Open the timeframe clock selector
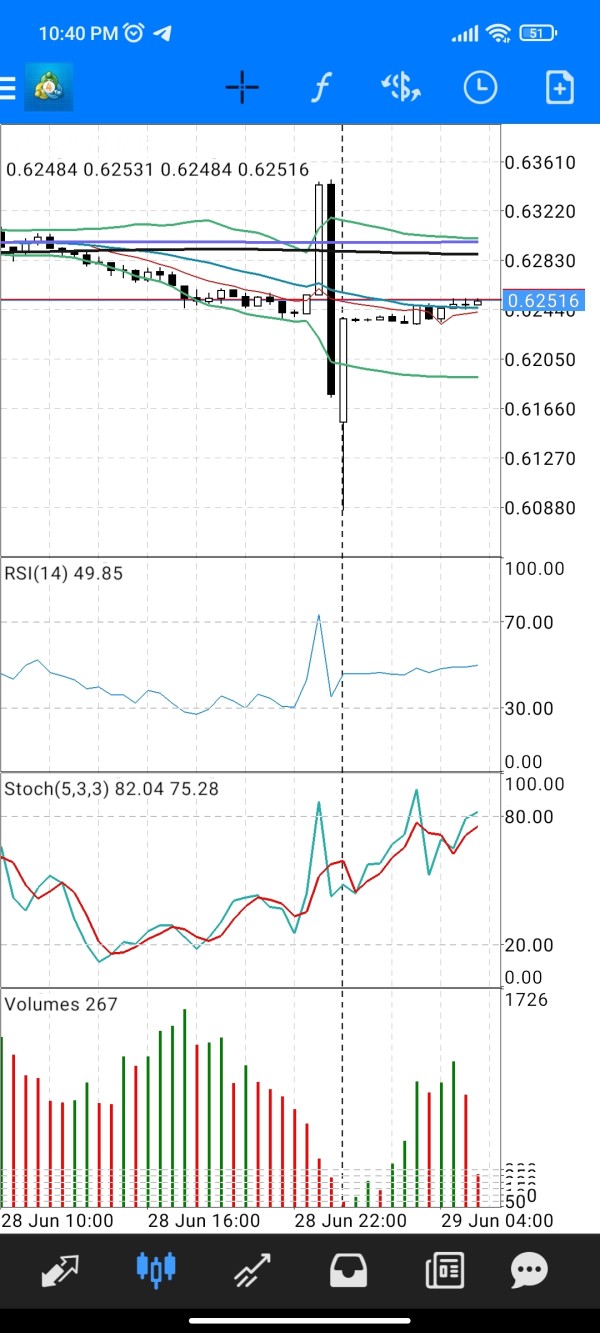 click(x=481, y=88)
